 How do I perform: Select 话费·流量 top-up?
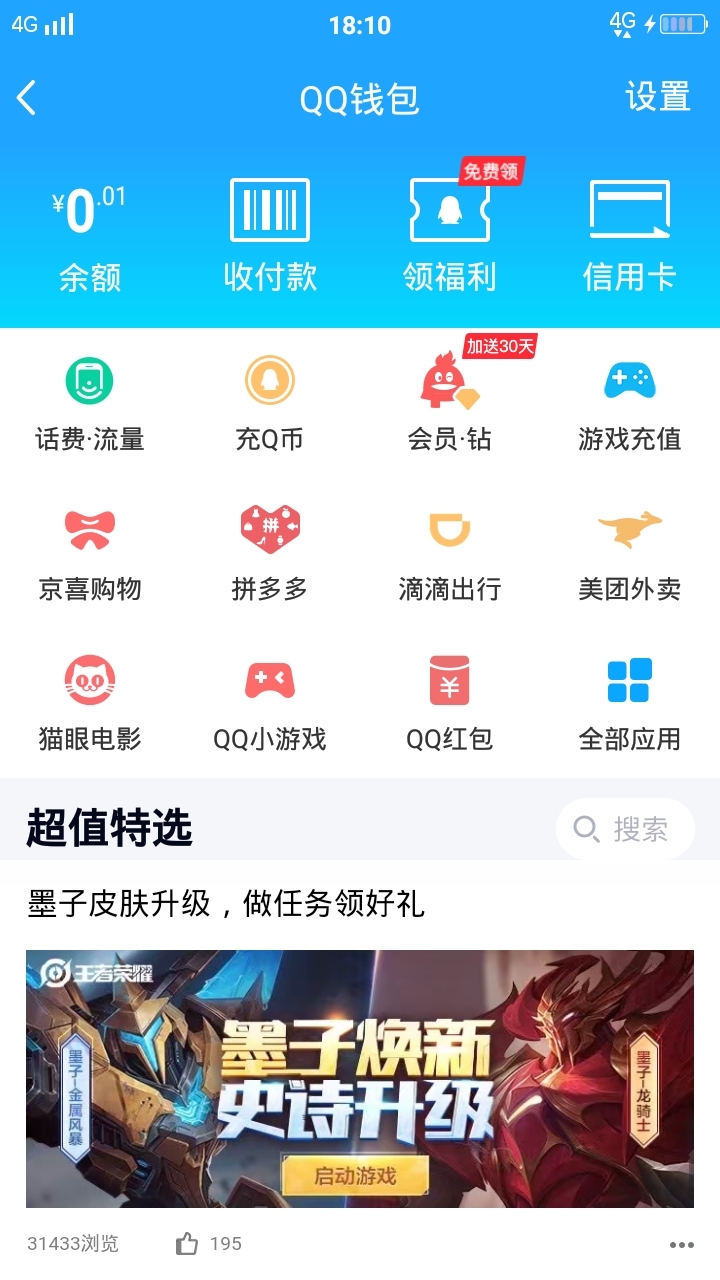(x=90, y=403)
